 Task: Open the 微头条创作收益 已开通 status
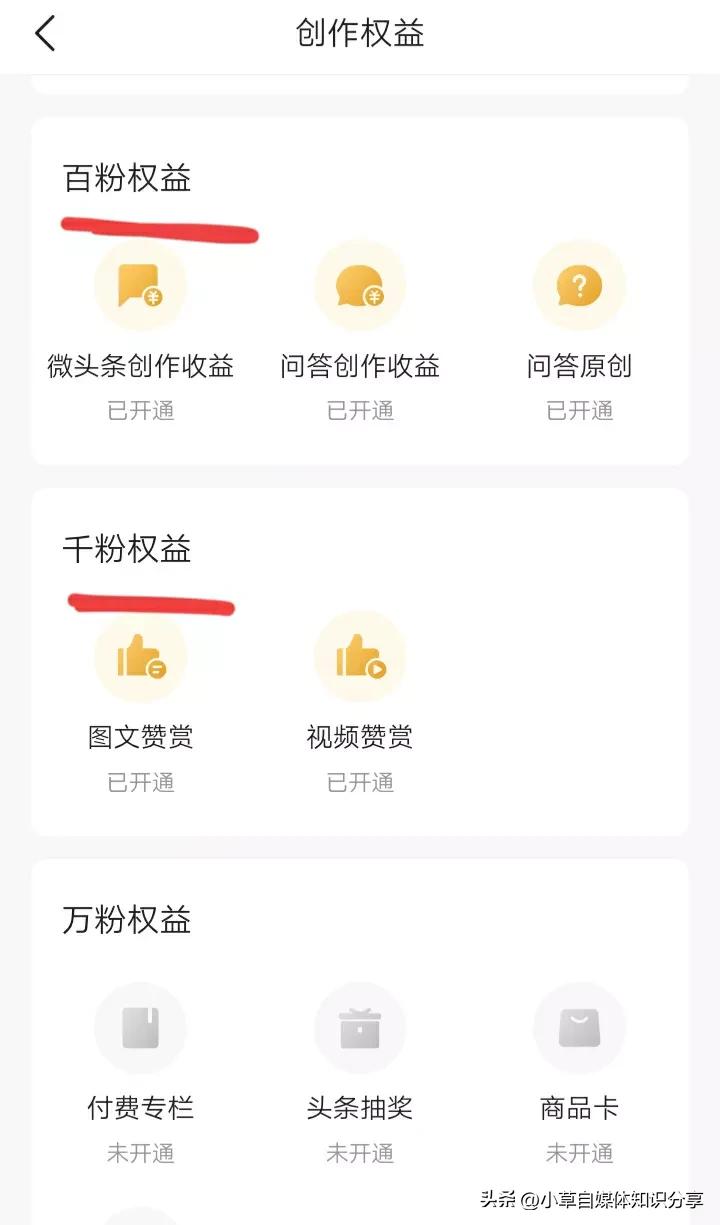click(x=140, y=410)
